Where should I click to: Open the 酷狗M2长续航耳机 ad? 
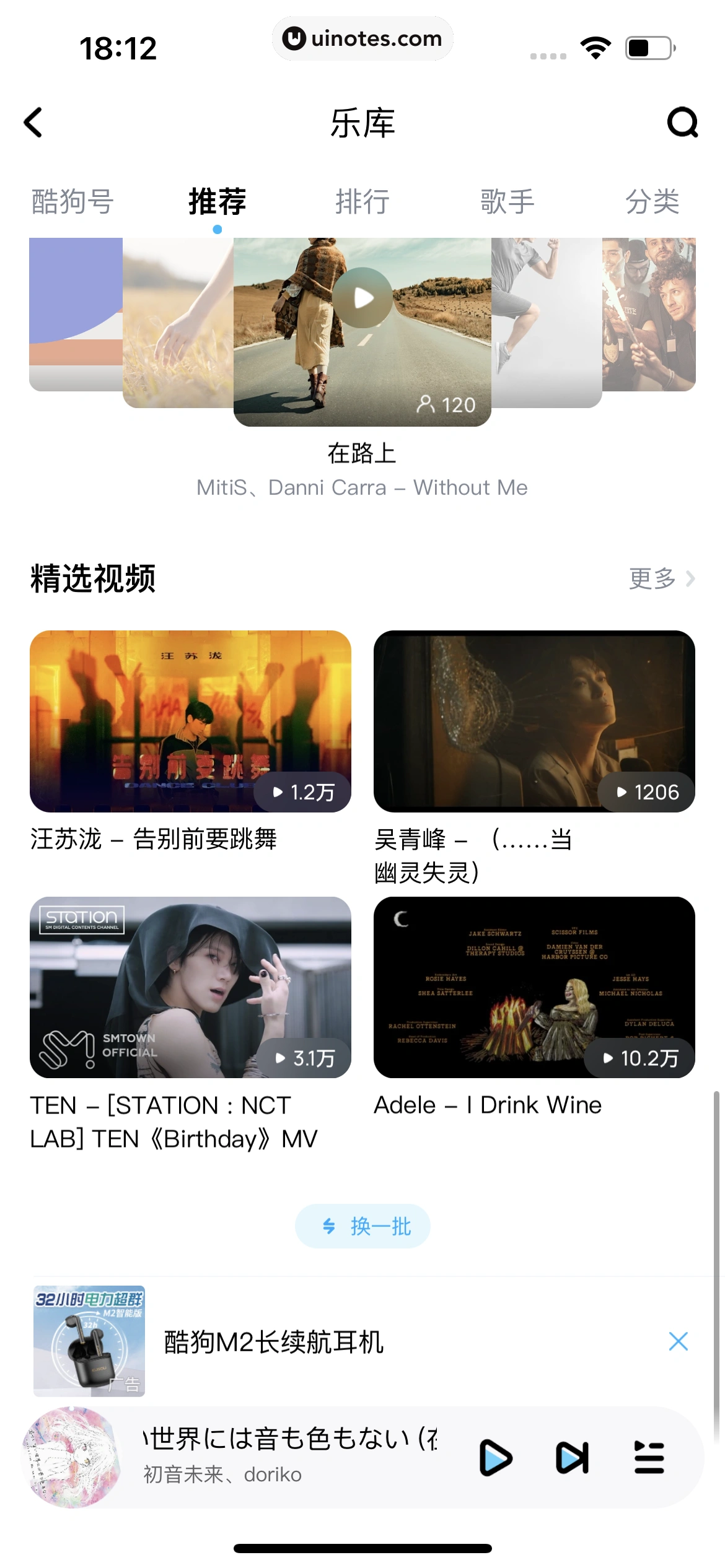[x=273, y=1342]
